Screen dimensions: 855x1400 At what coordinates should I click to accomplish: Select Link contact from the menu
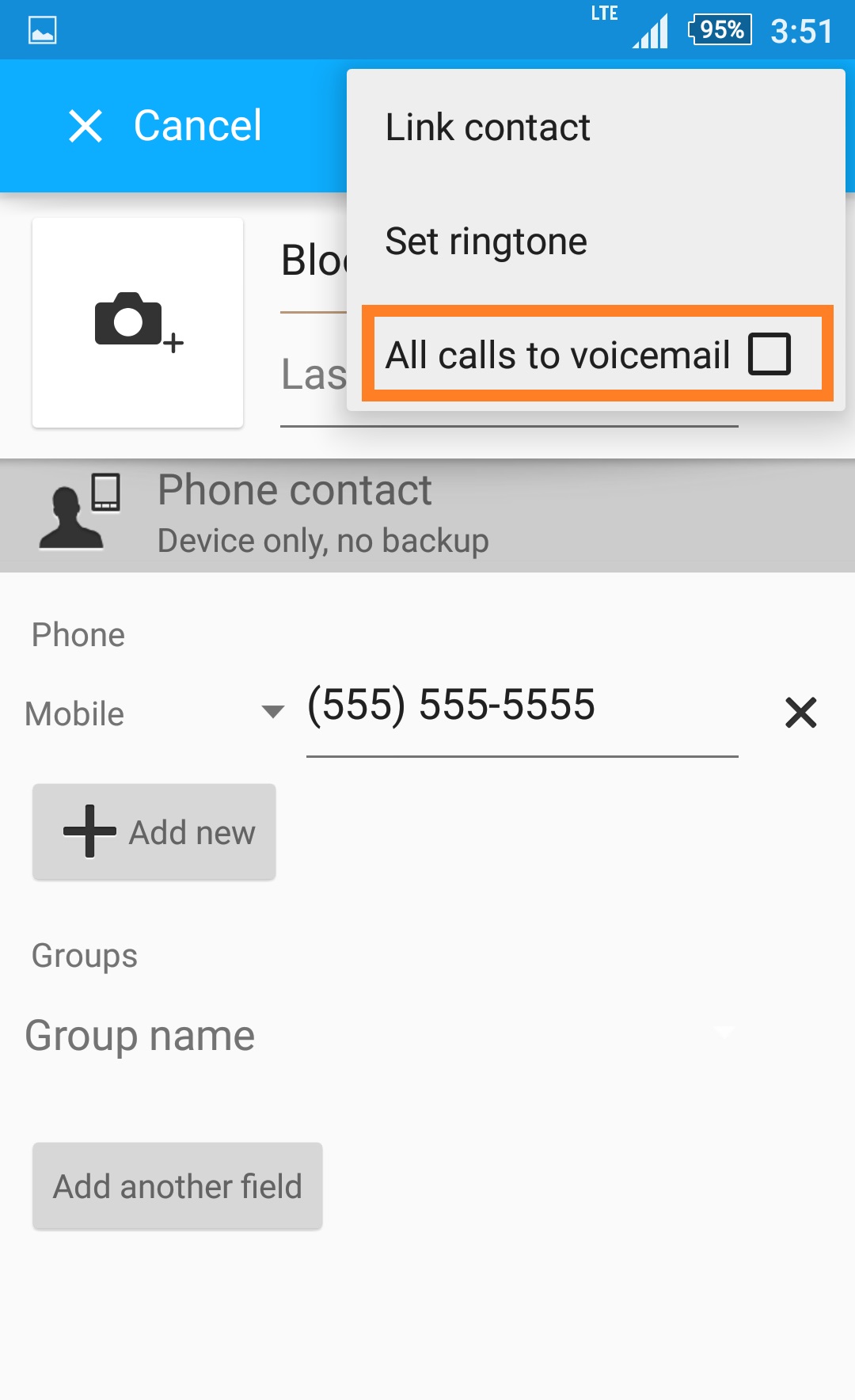[x=488, y=127]
